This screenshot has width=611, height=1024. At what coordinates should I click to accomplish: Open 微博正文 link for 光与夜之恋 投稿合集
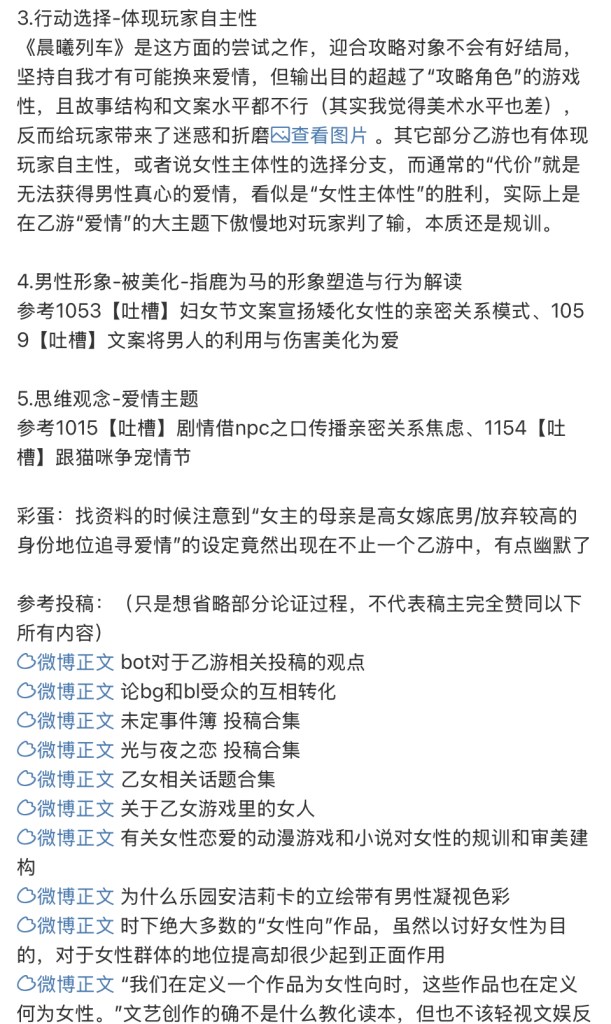(66, 749)
